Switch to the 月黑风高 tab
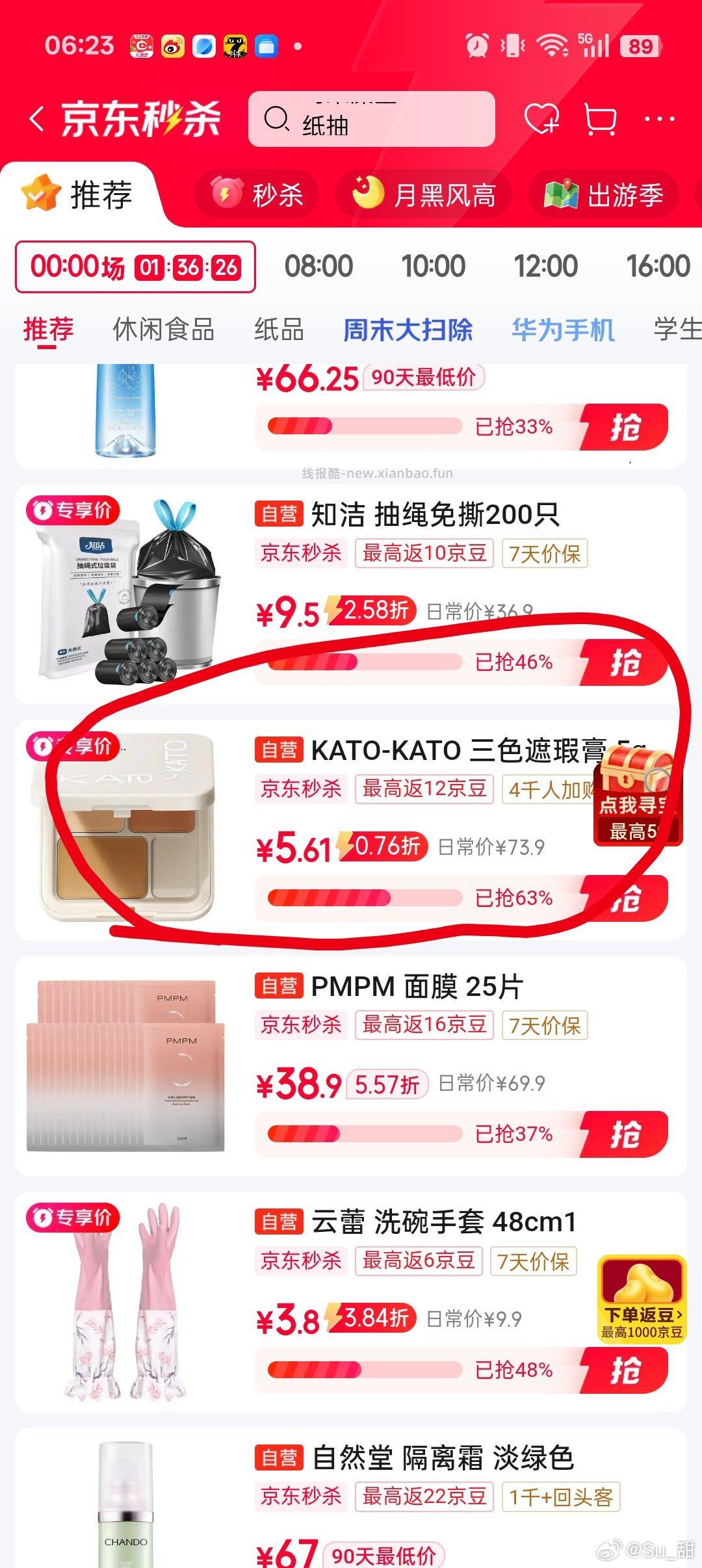 [x=424, y=194]
